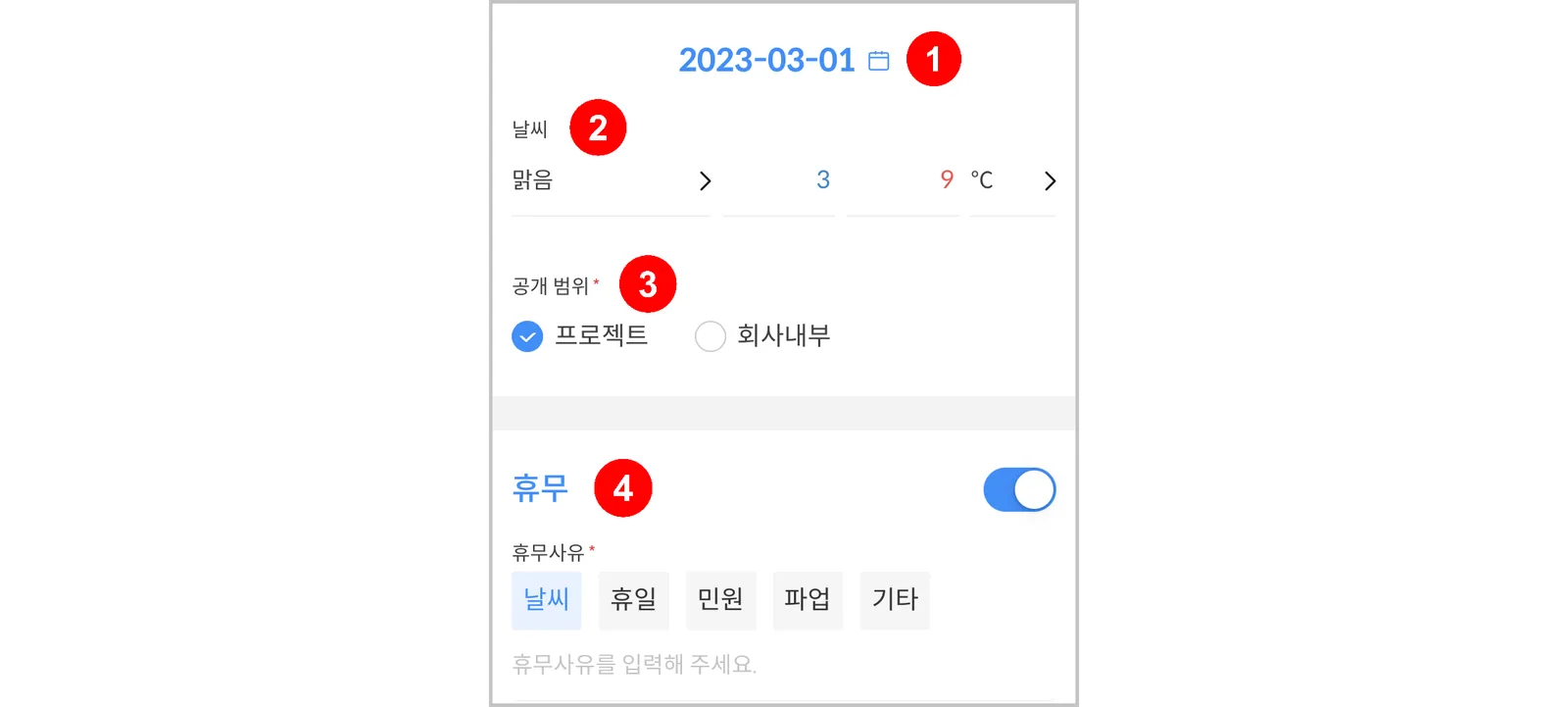Edit the low temperature field showing 3
The width and height of the screenshot is (1568, 707).
tap(779, 180)
